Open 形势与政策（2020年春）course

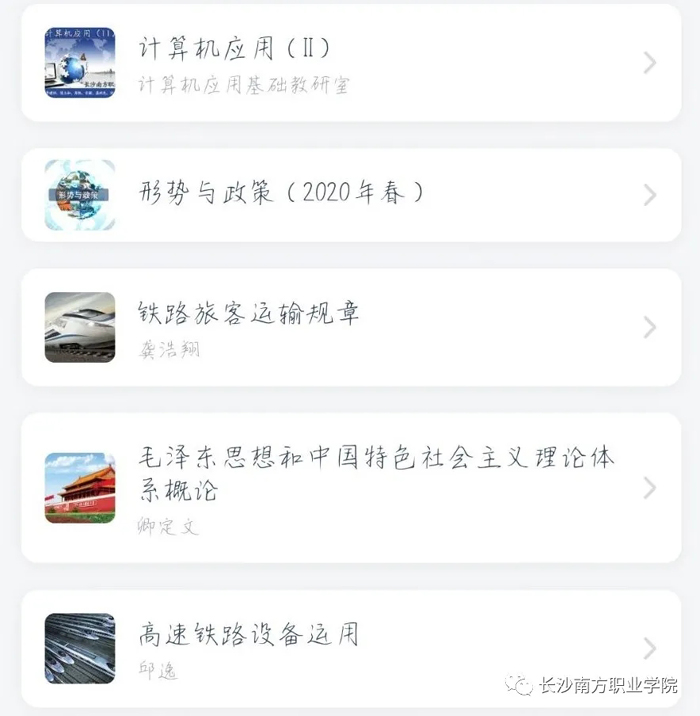[350, 194]
